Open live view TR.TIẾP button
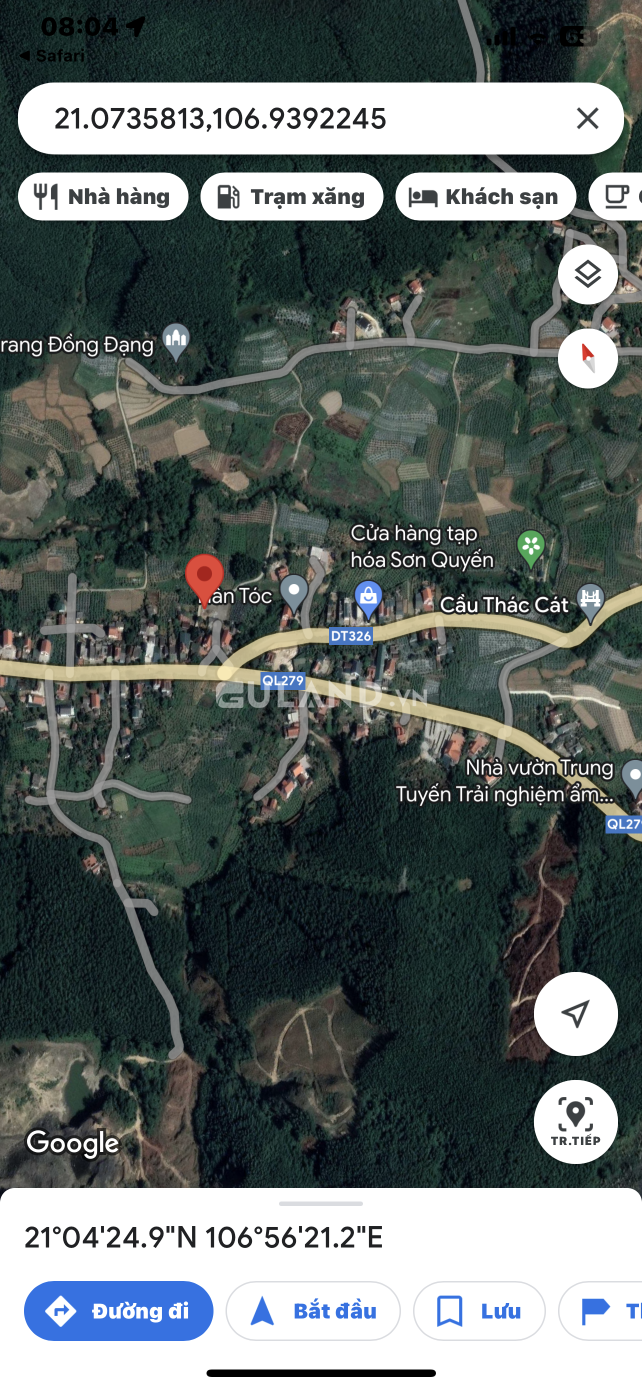The width and height of the screenshot is (642, 1389). (576, 1122)
